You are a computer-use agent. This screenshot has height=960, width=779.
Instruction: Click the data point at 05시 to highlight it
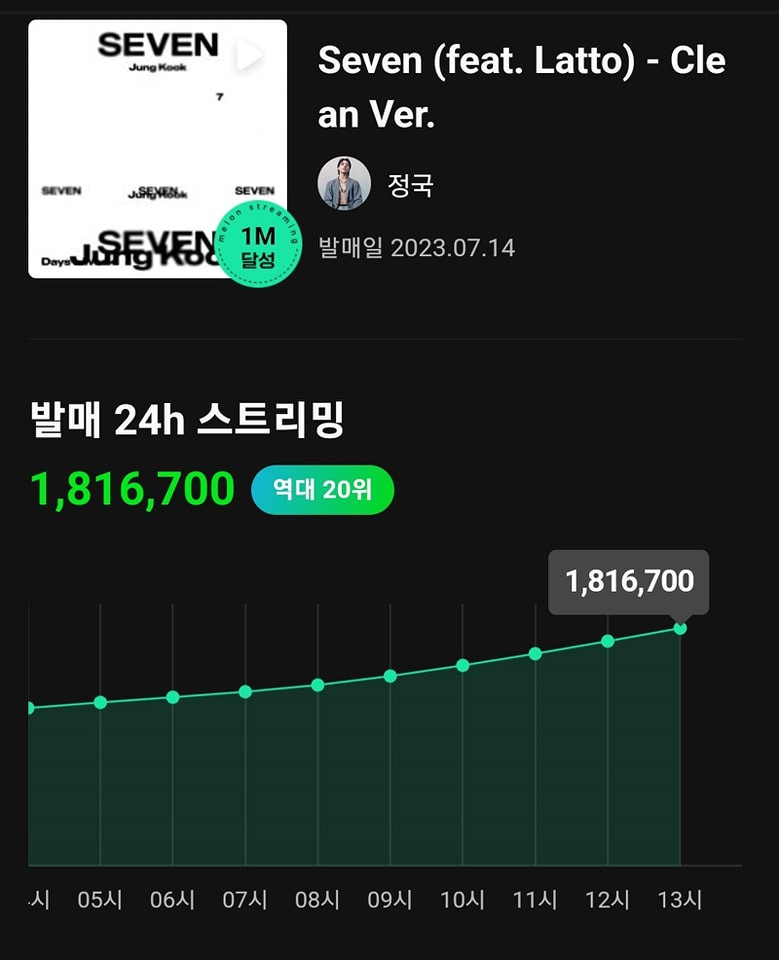point(99,702)
